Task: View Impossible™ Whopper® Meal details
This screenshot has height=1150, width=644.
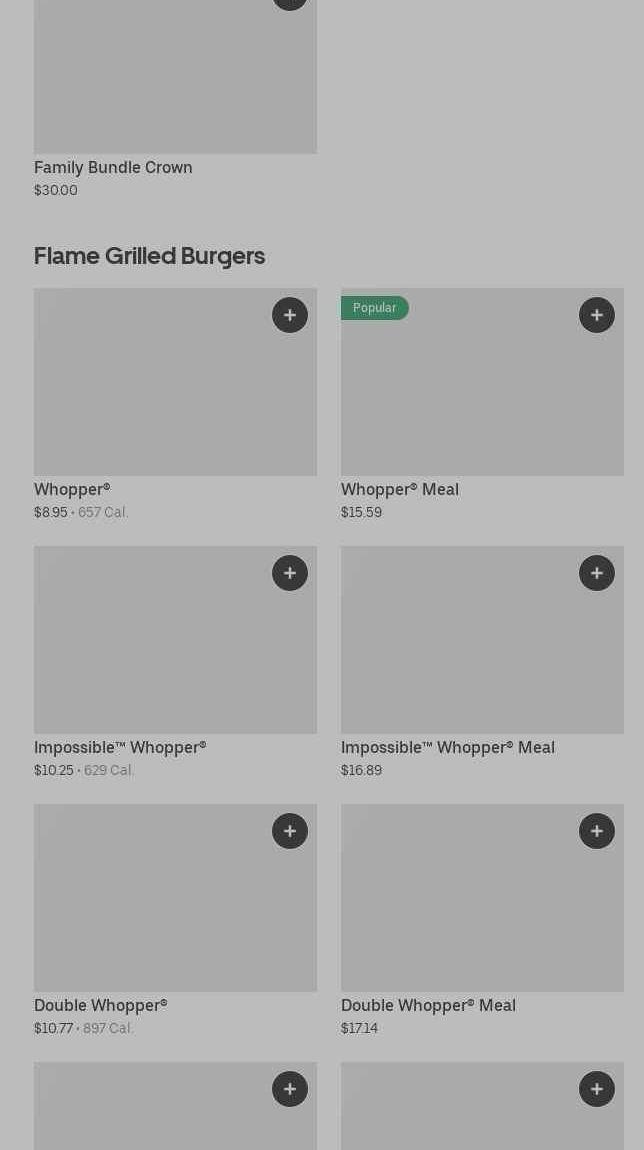Action: tap(482, 663)
